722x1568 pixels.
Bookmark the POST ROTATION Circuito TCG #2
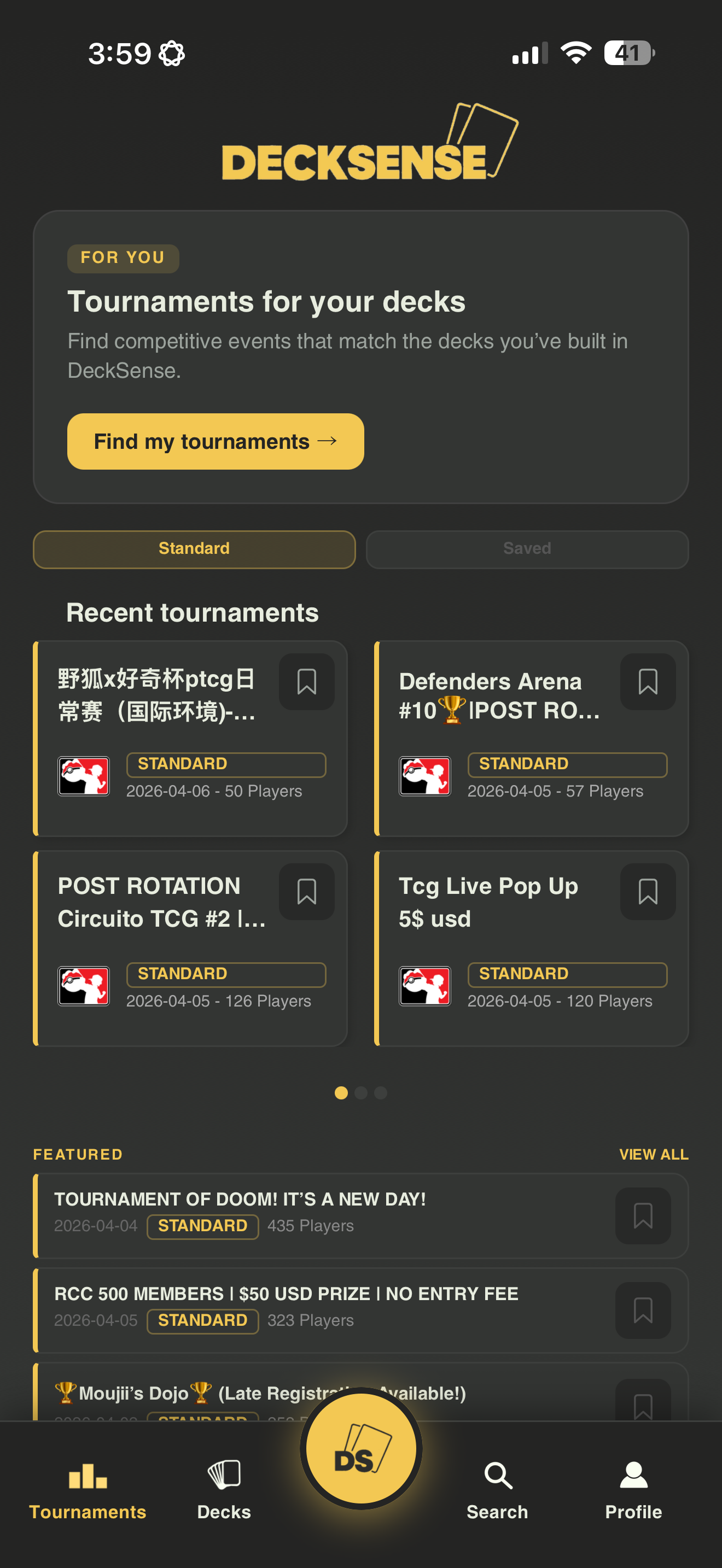click(306, 891)
